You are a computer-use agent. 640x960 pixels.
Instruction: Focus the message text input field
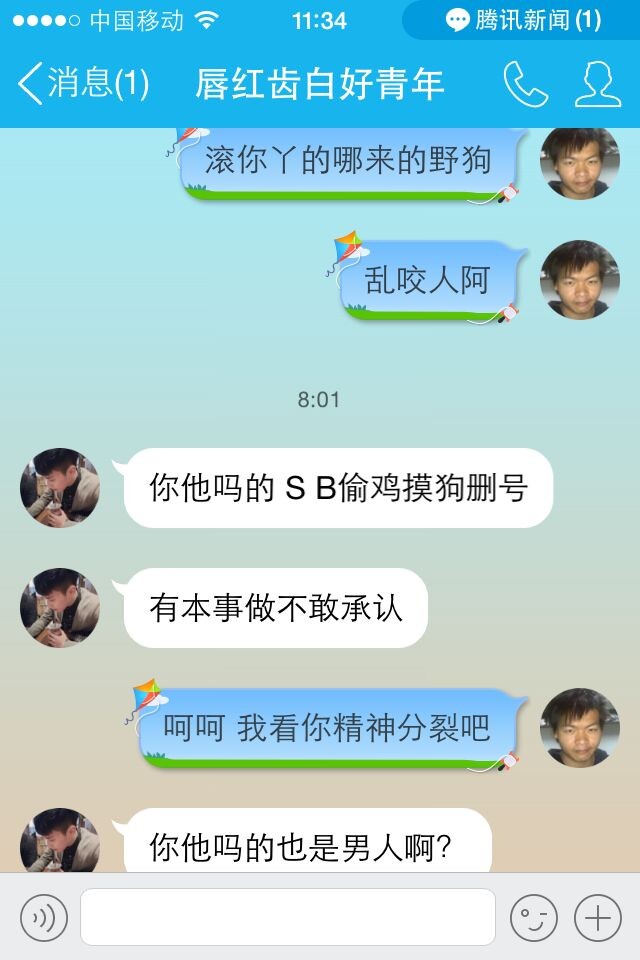[288, 916]
